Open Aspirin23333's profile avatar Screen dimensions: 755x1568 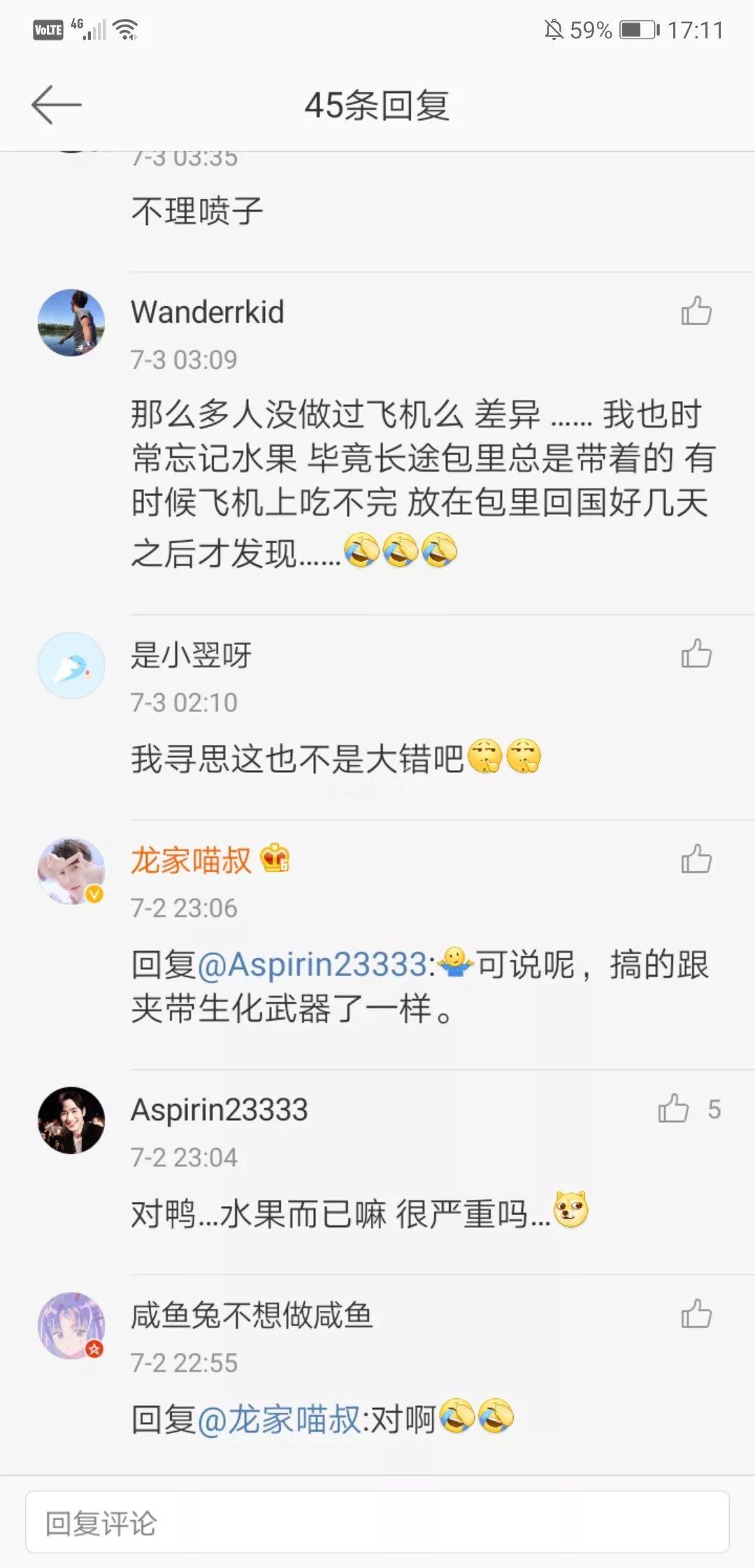click(71, 1120)
